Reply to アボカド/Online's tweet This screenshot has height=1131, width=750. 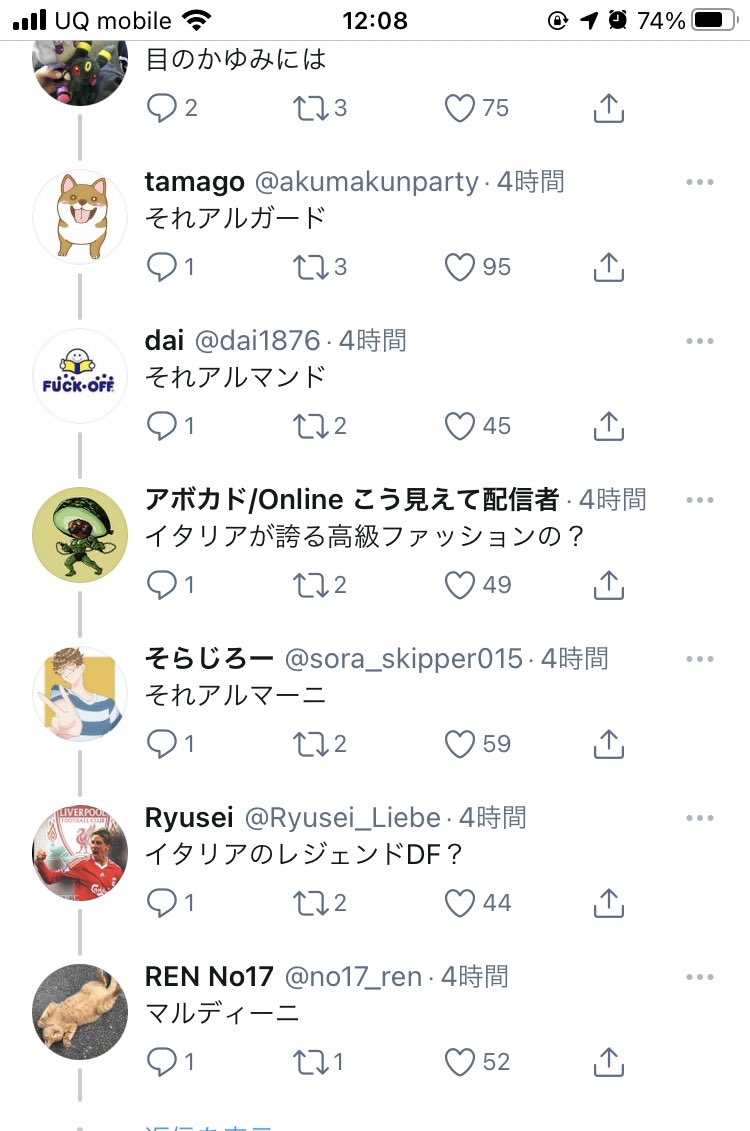(x=162, y=585)
